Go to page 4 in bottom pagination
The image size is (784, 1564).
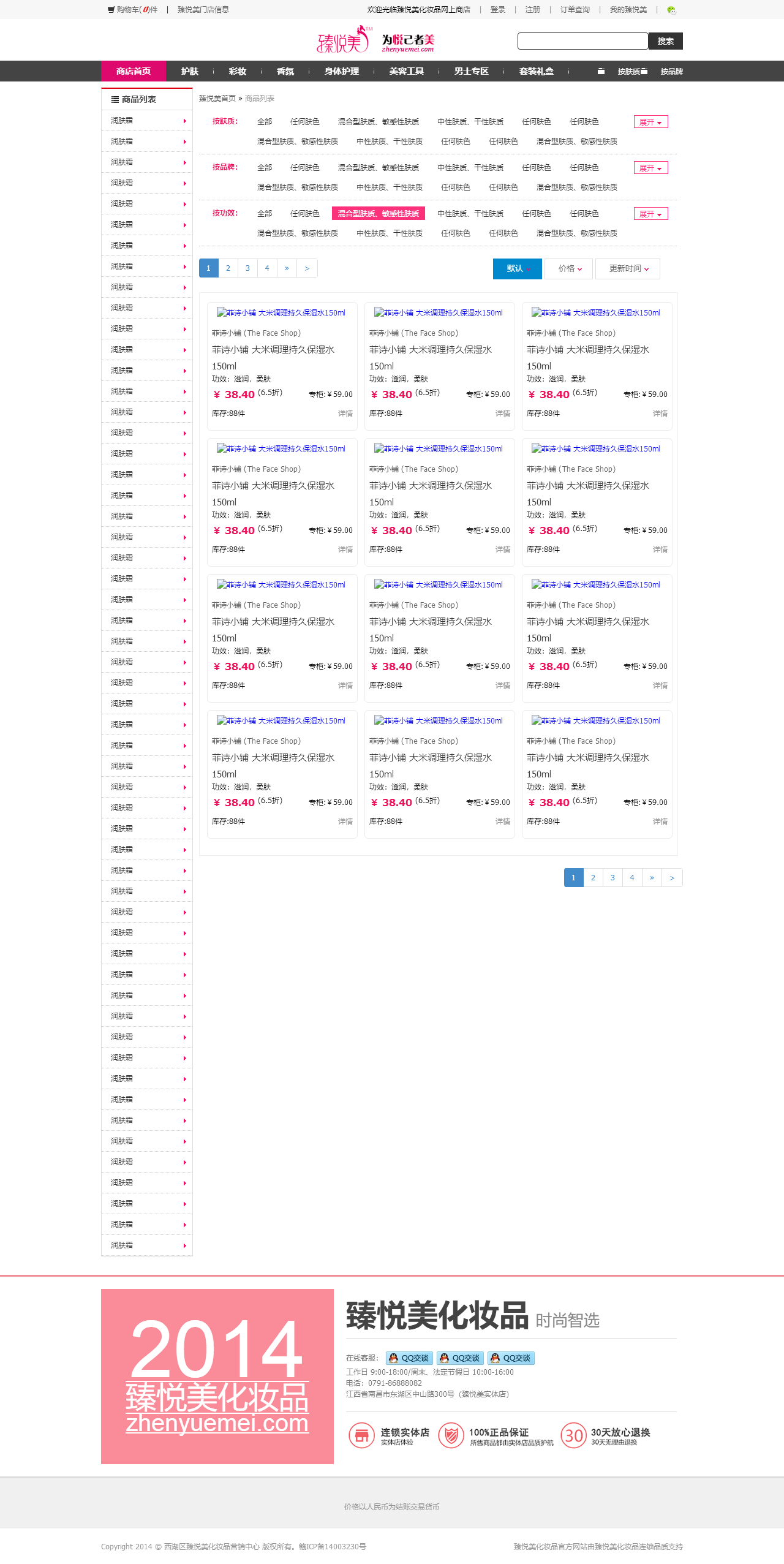click(632, 878)
